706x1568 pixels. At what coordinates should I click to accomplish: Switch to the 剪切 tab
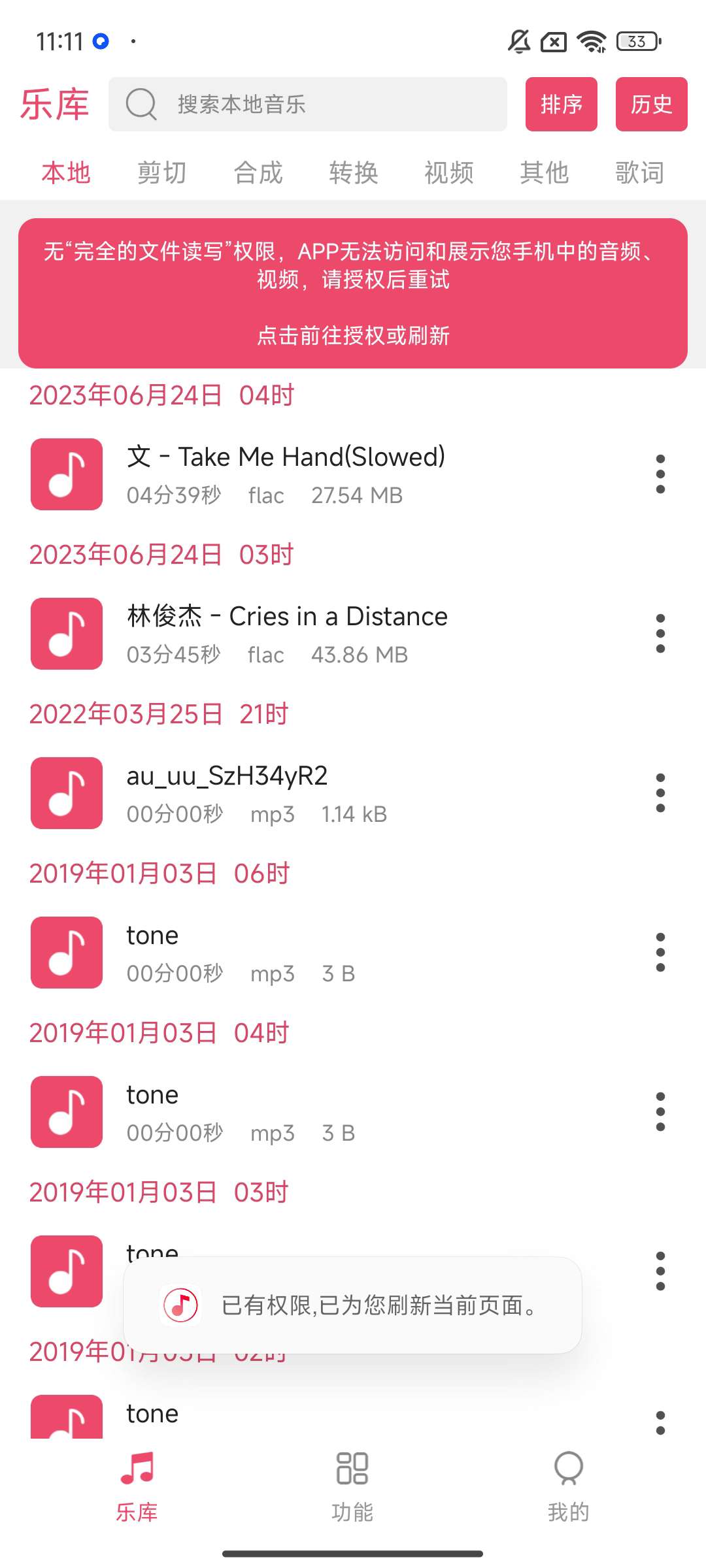pos(161,173)
